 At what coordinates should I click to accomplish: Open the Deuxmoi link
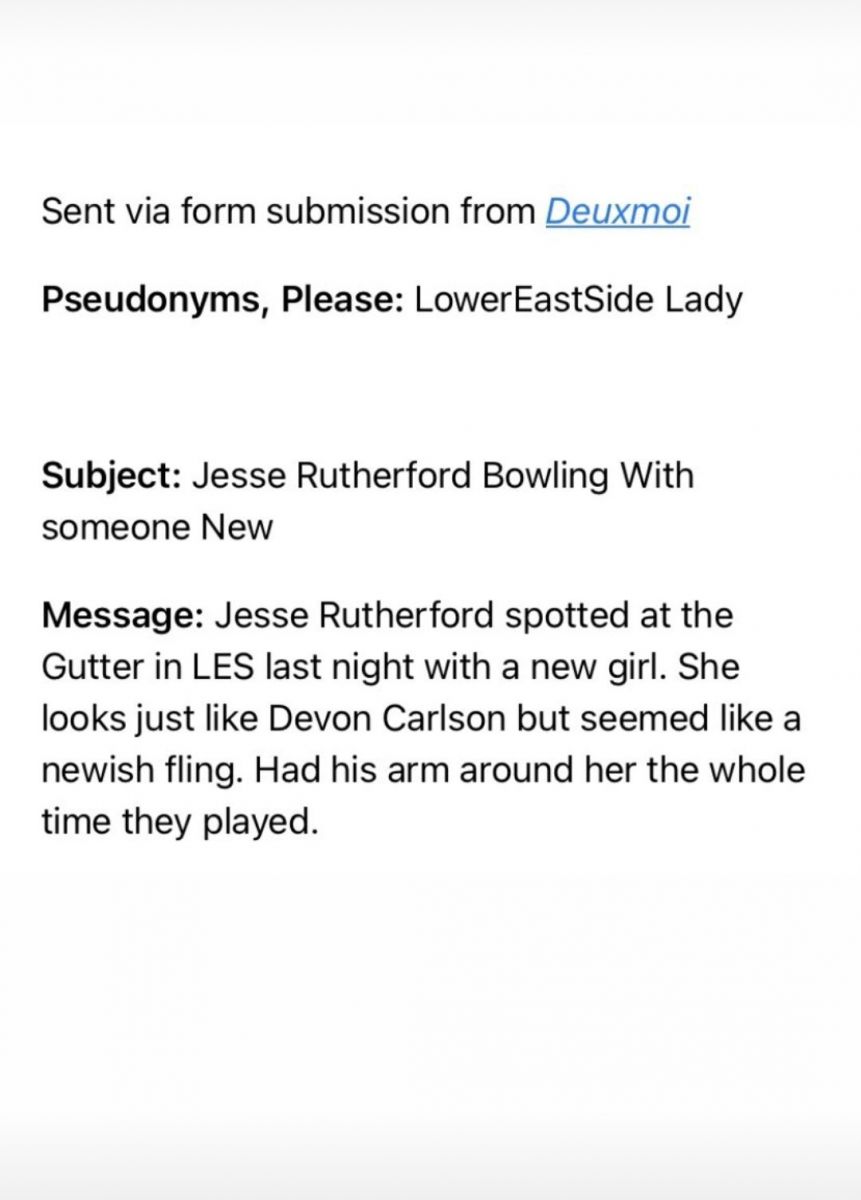click(x=617, y=212)
